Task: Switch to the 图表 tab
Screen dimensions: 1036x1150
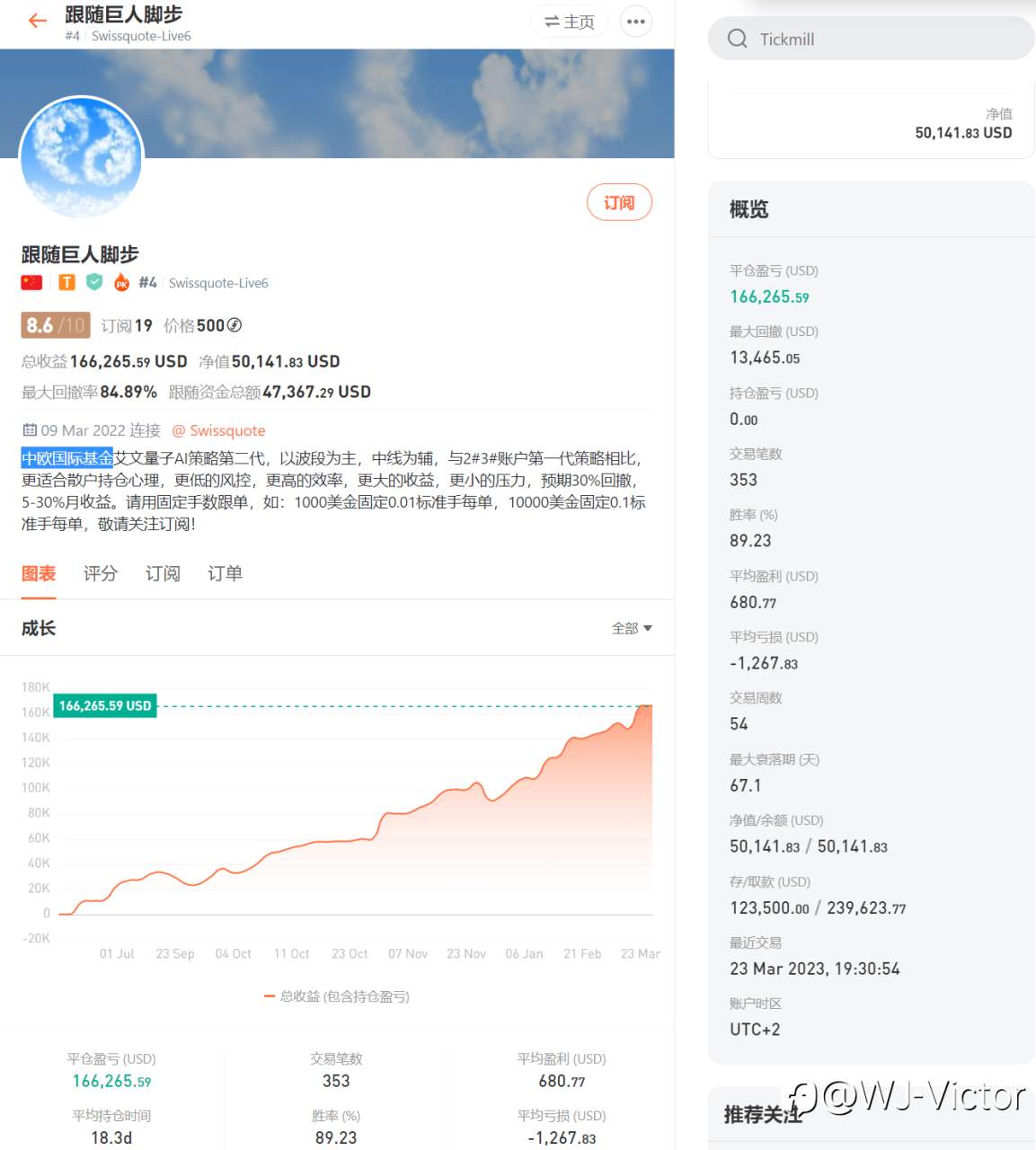Action: [x=39, y=573]
